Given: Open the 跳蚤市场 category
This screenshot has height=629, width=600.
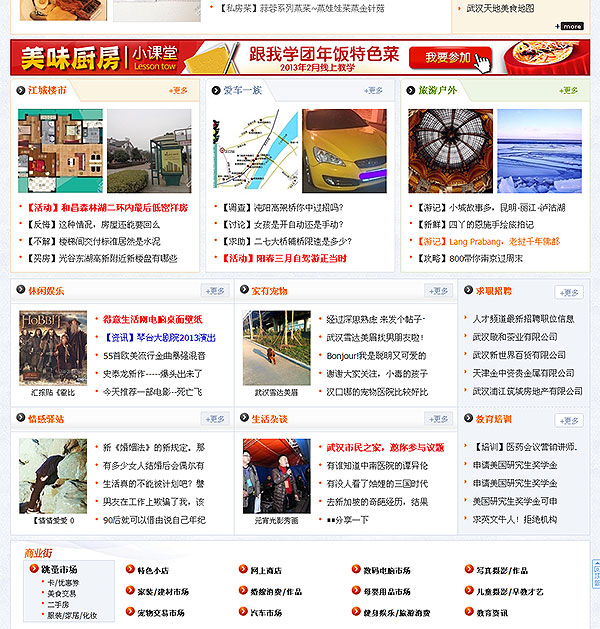Looking at the screenshot, I should pos(59,569).
